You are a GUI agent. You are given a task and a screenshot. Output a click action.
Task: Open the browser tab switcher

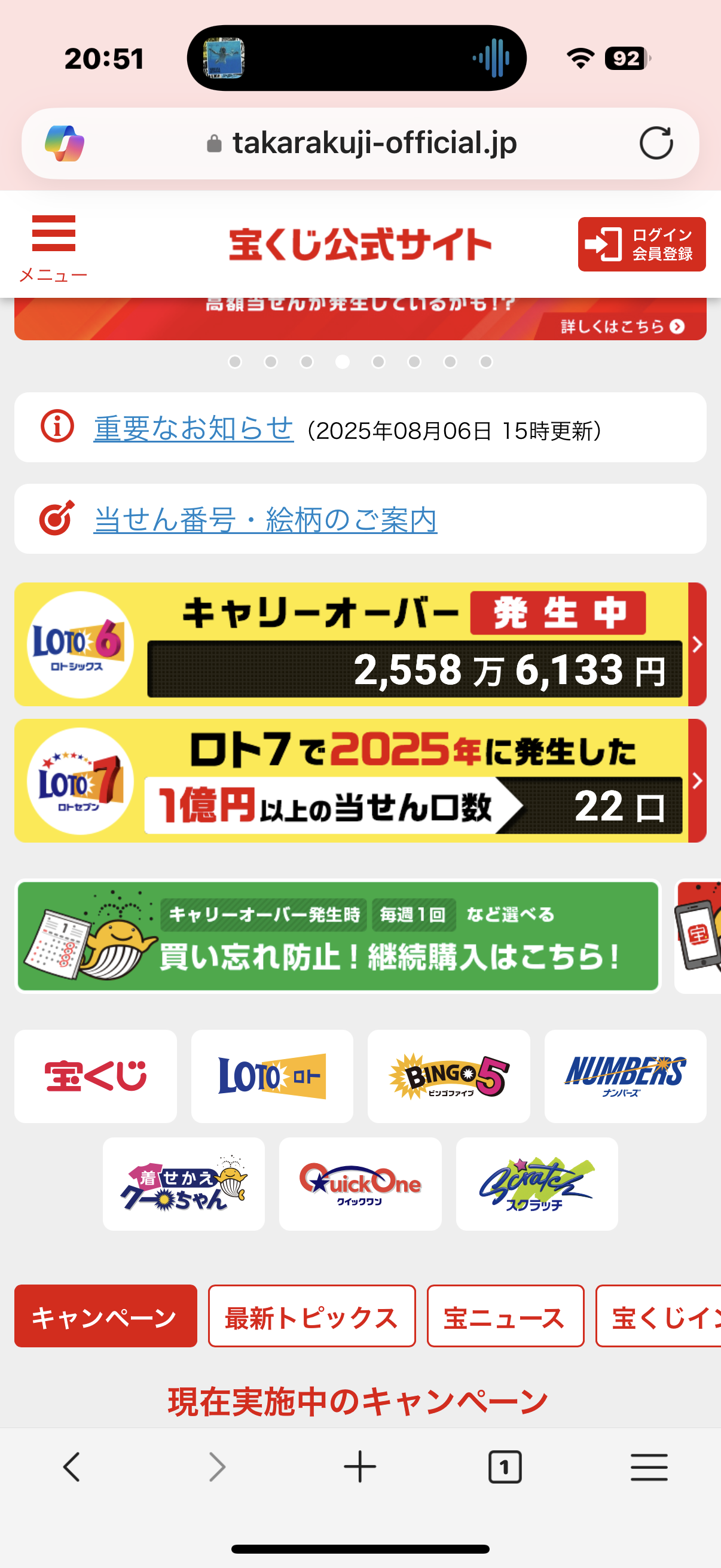(x=505, y=1467)
